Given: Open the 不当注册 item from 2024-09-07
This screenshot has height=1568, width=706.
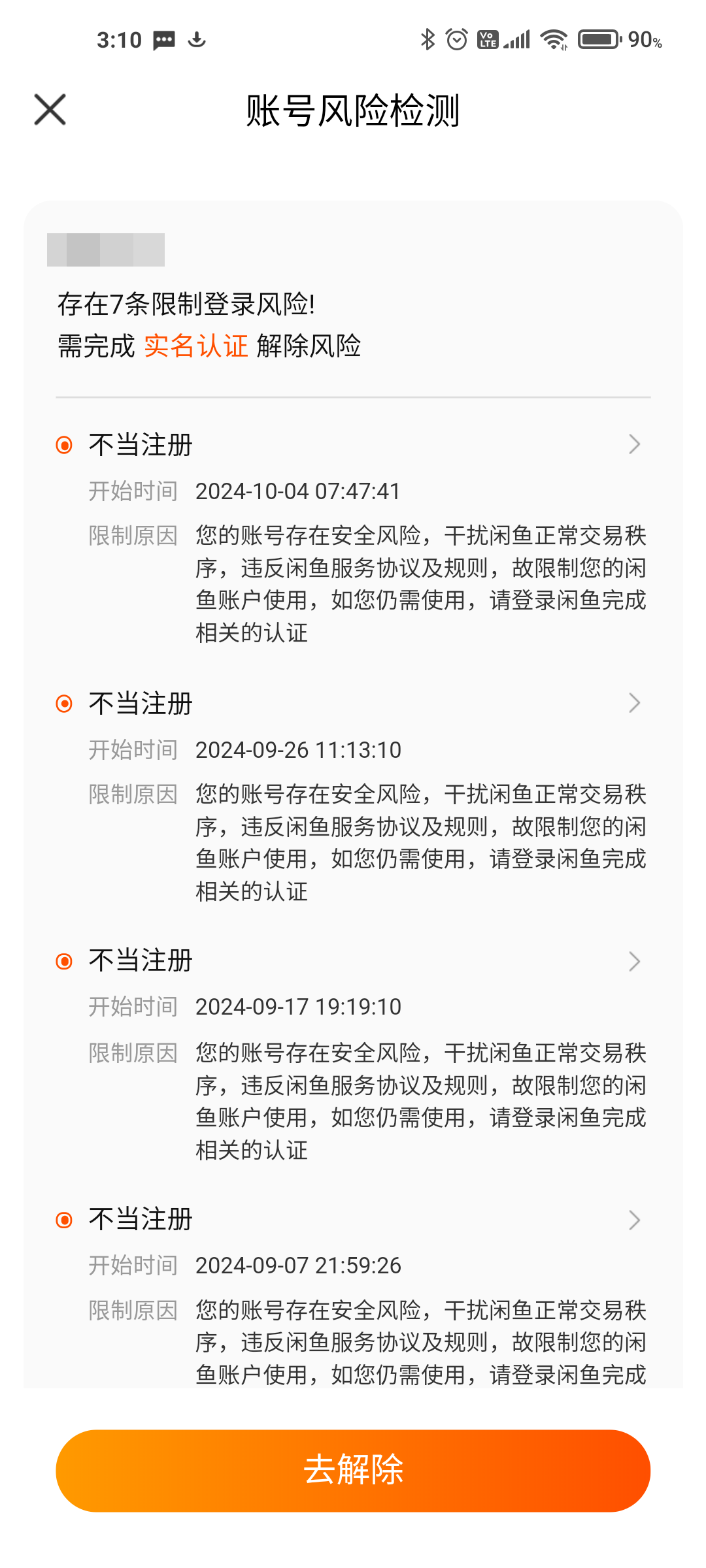Looking at the screenshot, I should pos(353,1220).
